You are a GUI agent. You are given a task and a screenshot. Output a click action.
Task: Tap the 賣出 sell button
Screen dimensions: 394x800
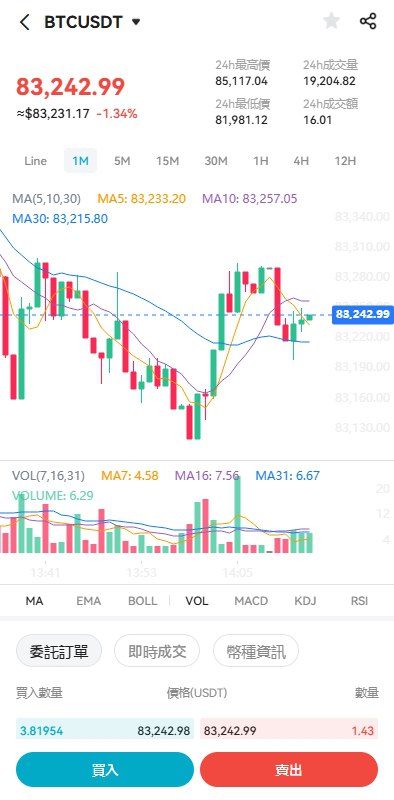[289, 769]
